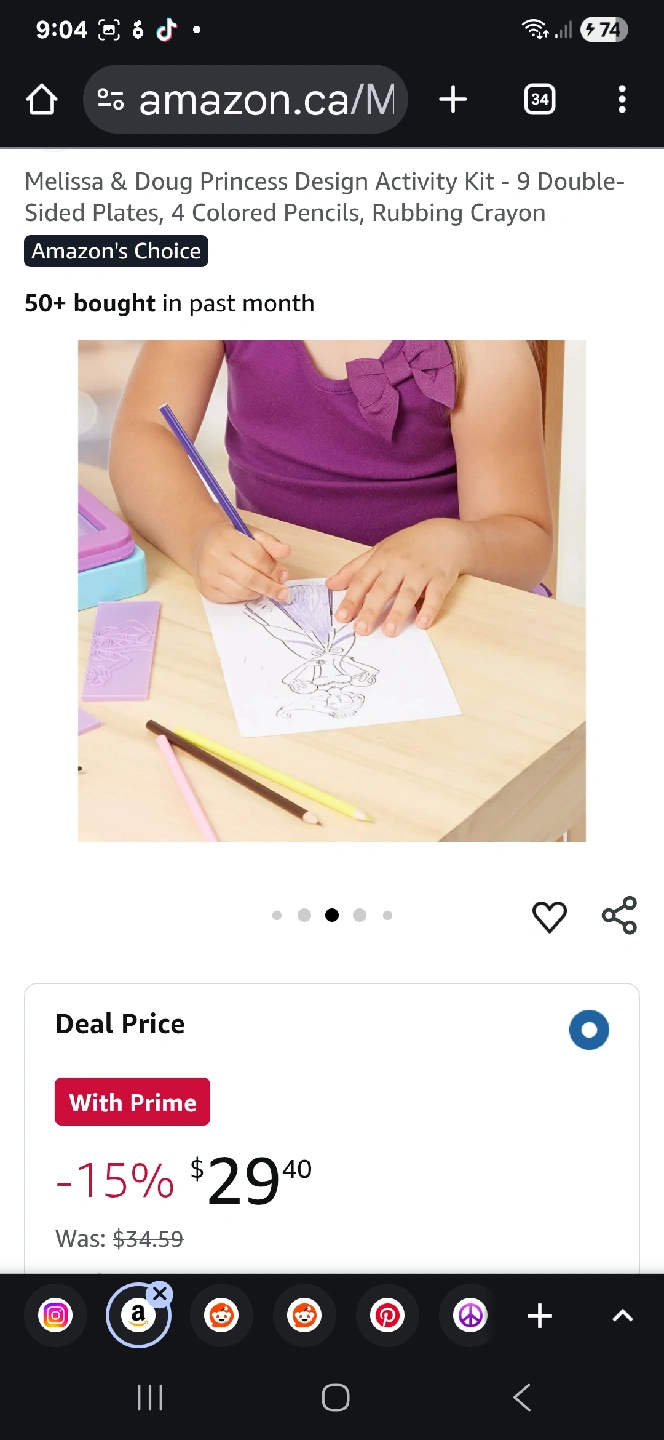Go to the browser home page

(41, 100)
